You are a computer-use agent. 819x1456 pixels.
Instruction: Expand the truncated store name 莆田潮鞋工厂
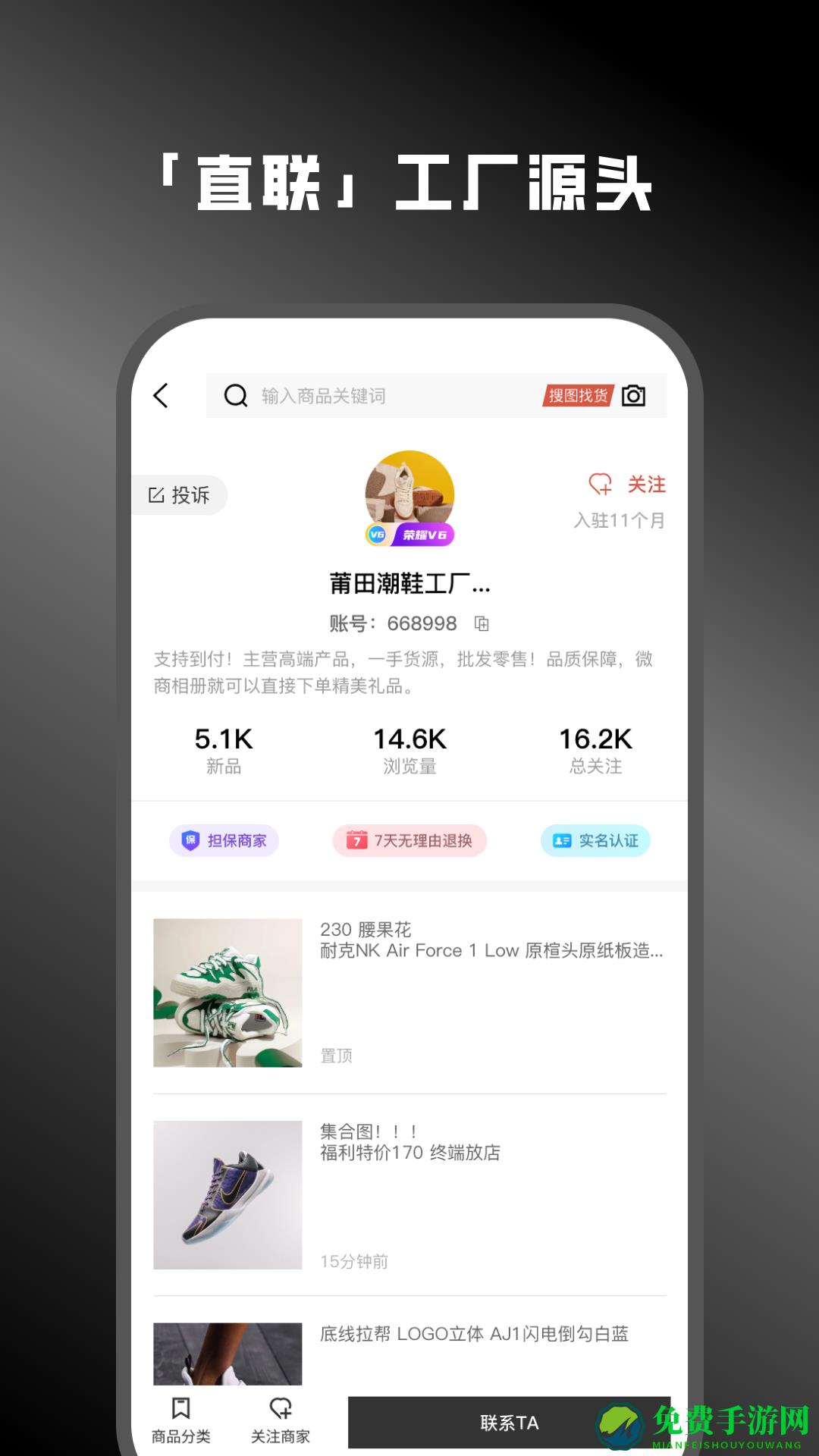tap(409, 584)
